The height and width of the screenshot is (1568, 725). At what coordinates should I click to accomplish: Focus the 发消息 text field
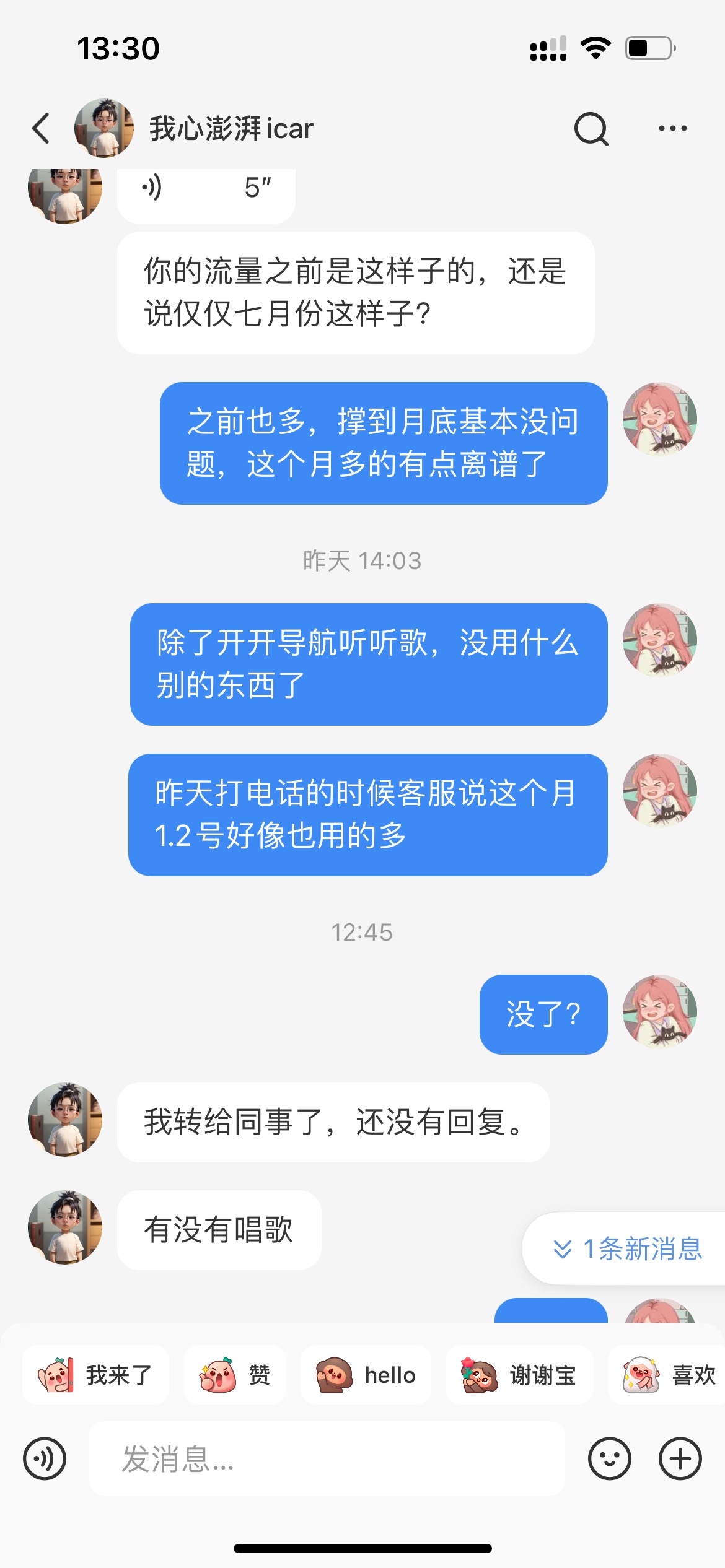tap(327, 1458)
